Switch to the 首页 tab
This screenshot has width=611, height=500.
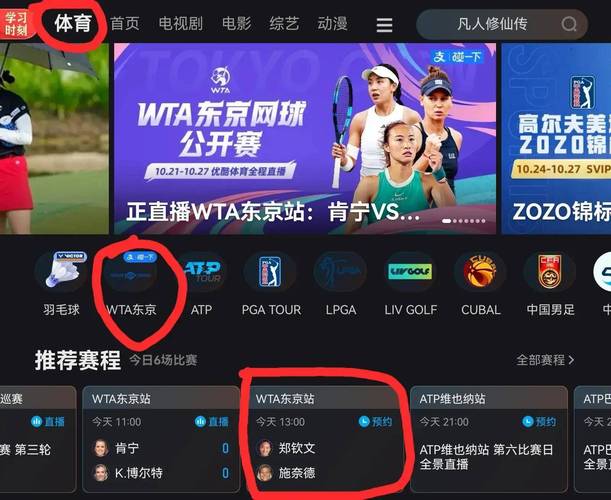click(125, 24)
